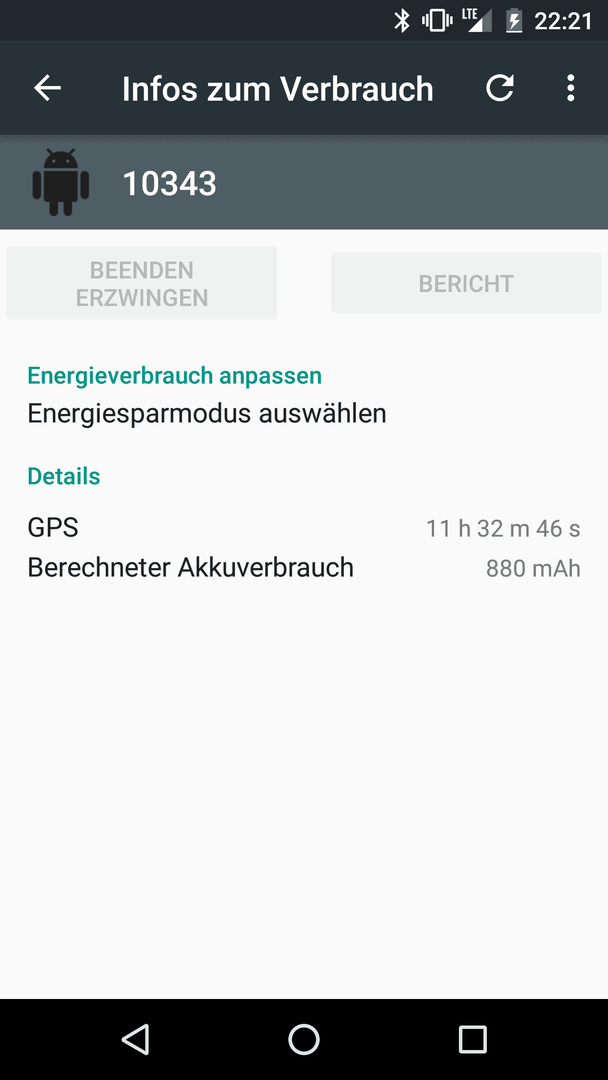Image resolution: width=608 pixels, height=1080 pixels.
Task: Tap the Beenden erzwingen button
Action: click(x=142, y=283)
